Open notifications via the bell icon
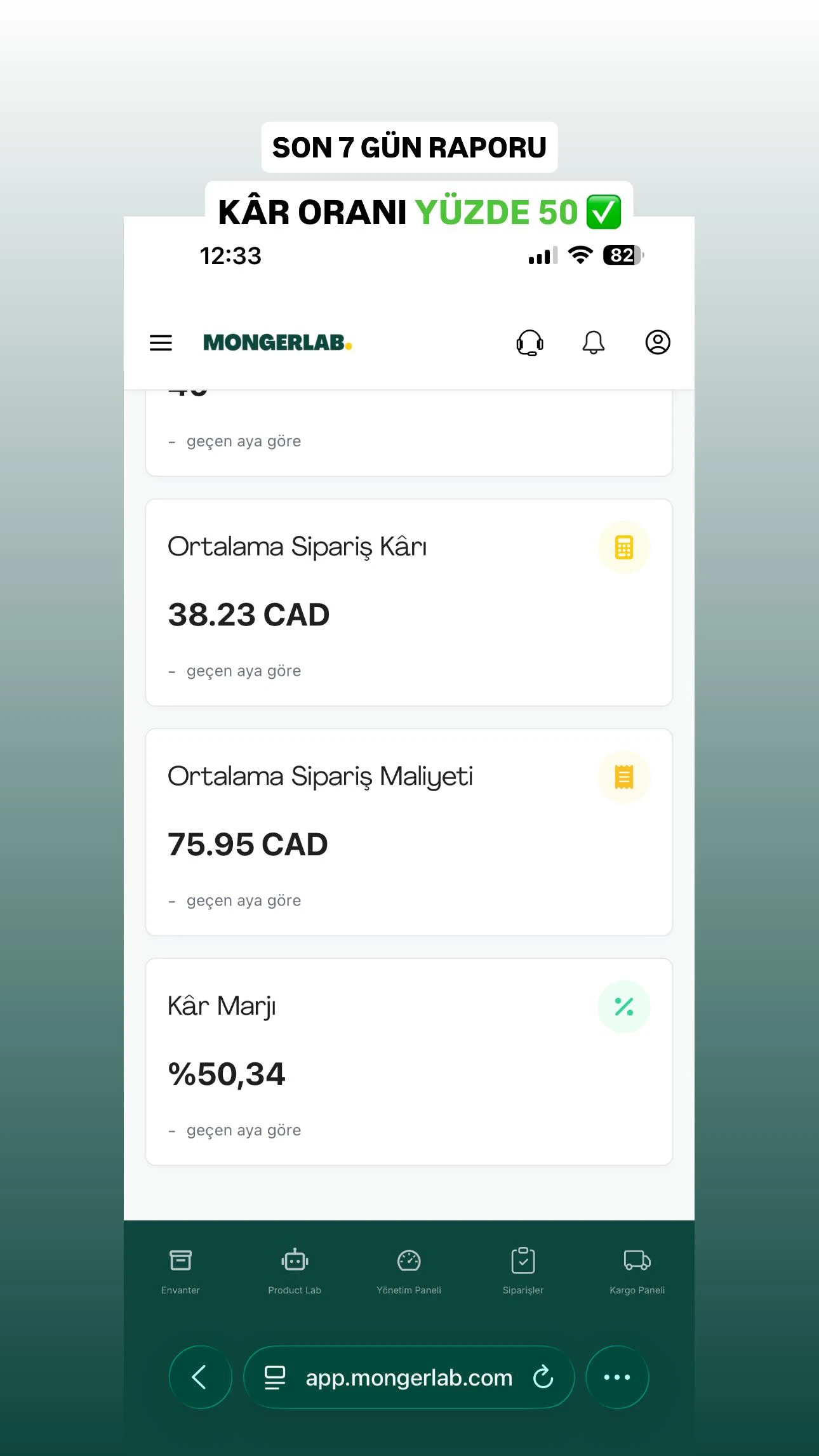 [x=594, y=343]
